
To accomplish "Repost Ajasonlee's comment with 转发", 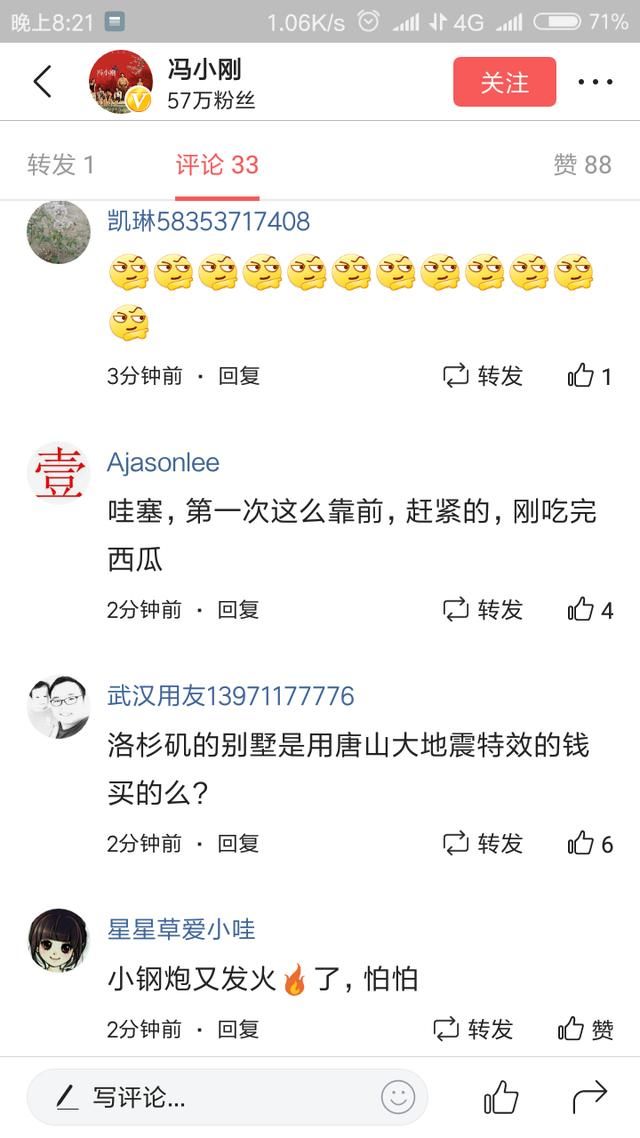I will click(483, 609).
